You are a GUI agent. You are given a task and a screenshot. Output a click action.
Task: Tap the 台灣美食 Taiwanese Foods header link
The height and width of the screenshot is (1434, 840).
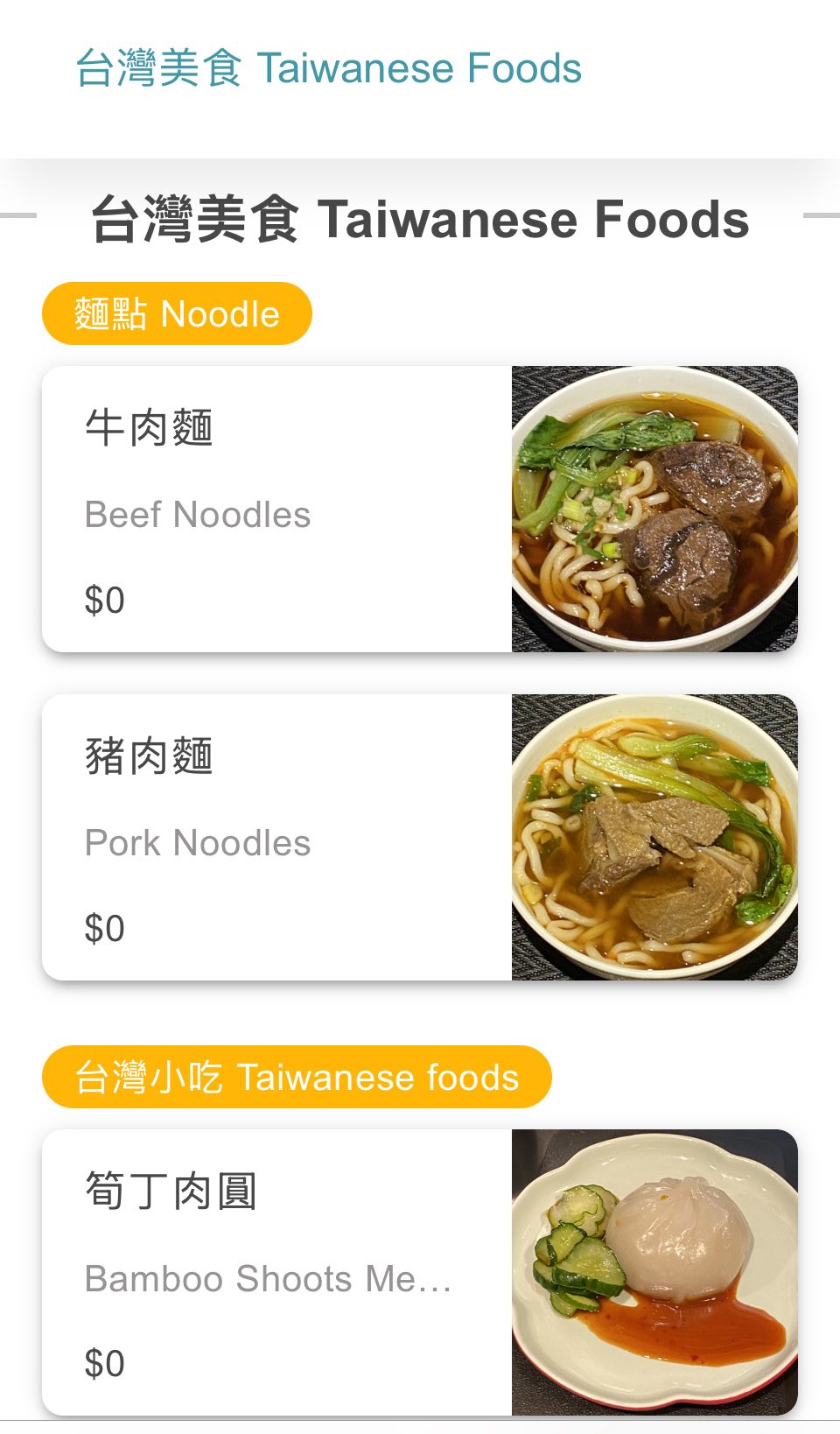pos(328,68)
